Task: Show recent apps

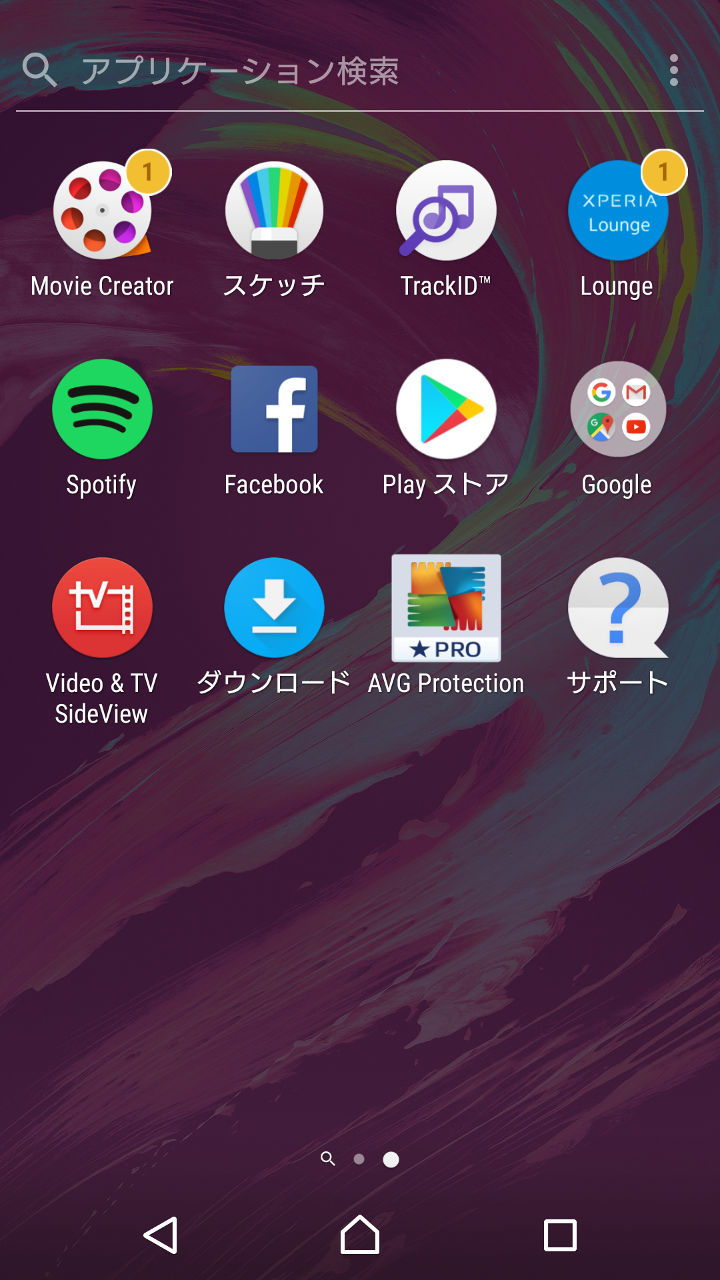Action: pyautogui.click(x=560, y=1235)
